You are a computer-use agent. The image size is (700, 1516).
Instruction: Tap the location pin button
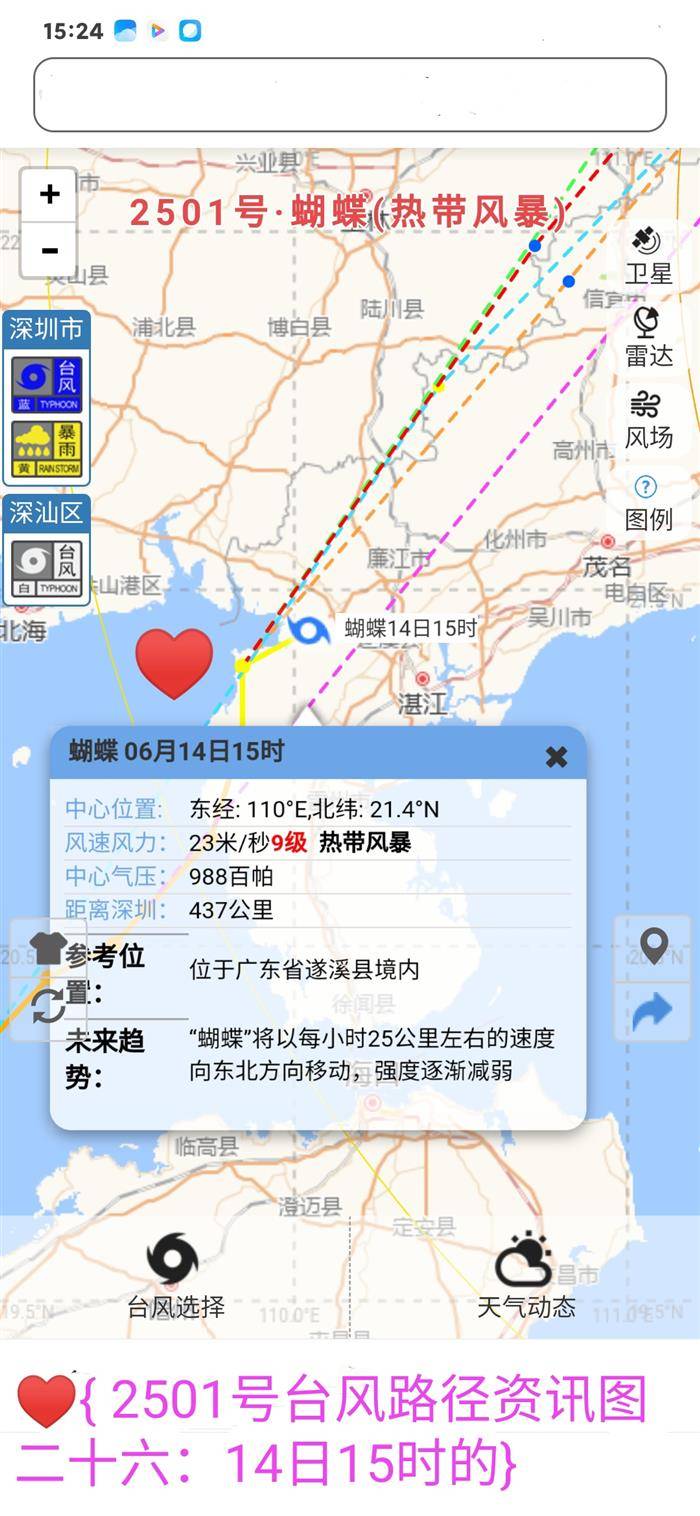[x=653, y=945]
